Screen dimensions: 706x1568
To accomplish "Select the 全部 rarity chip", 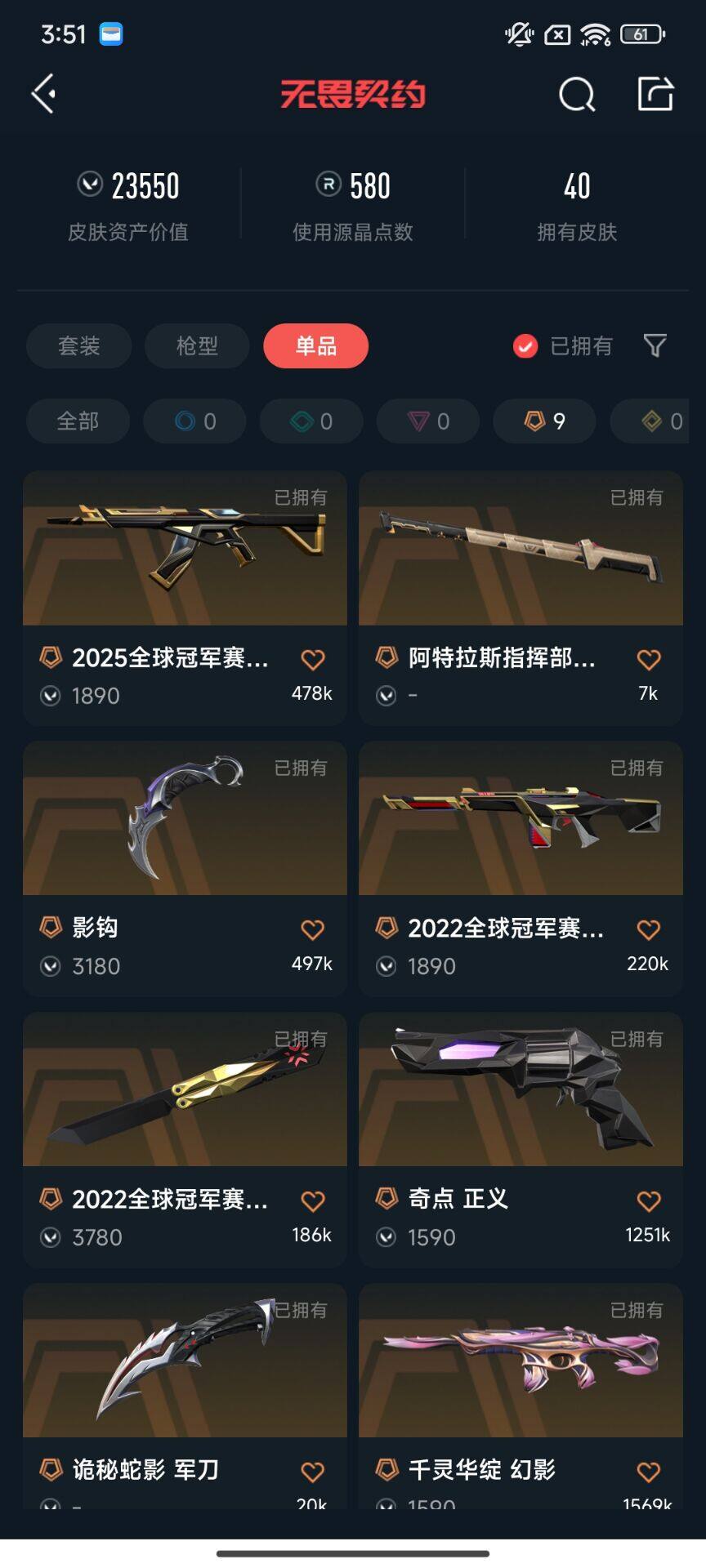I will [x=78, y=421].
